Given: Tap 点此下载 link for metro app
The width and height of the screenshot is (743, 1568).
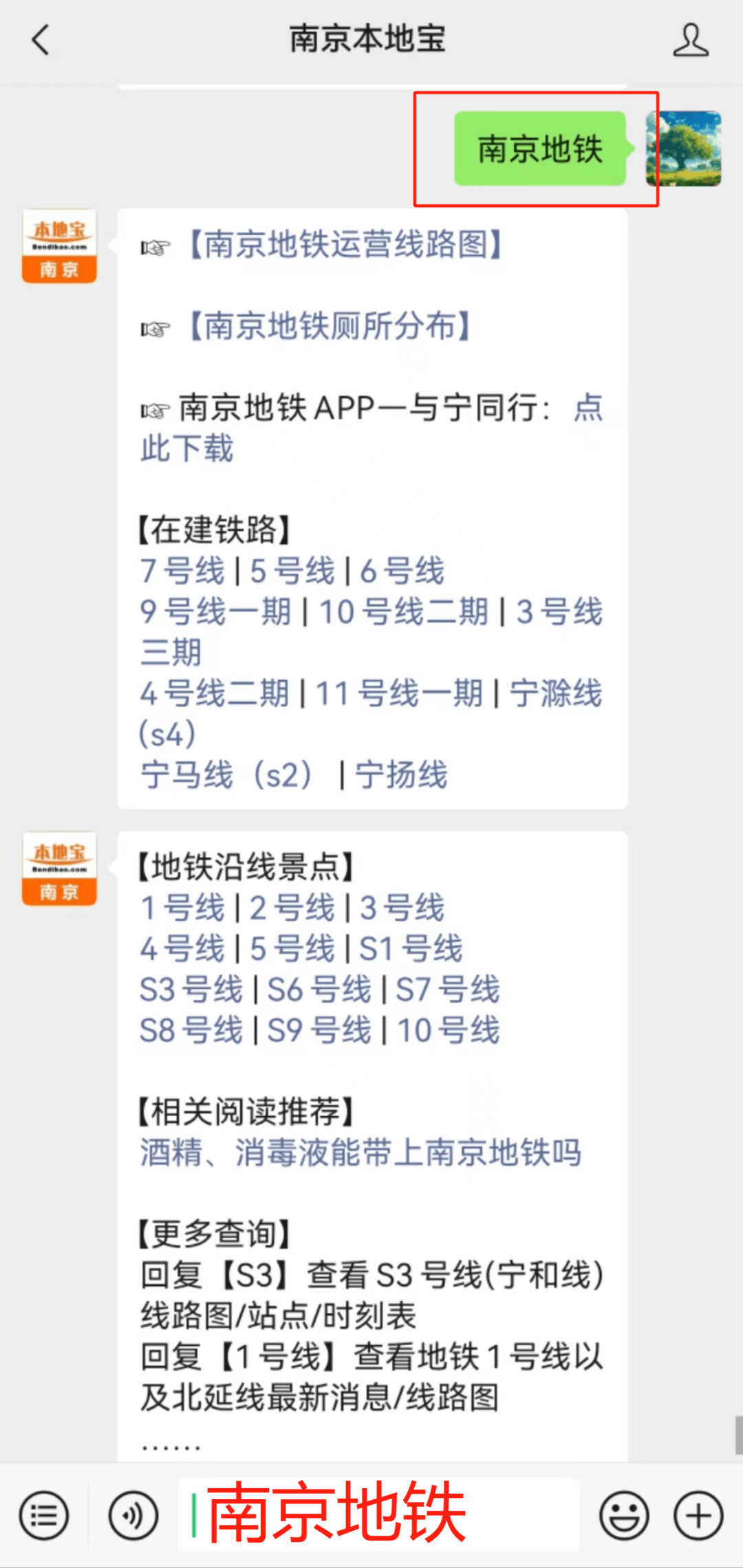Looking at the screenshot, I should point(187,448).
